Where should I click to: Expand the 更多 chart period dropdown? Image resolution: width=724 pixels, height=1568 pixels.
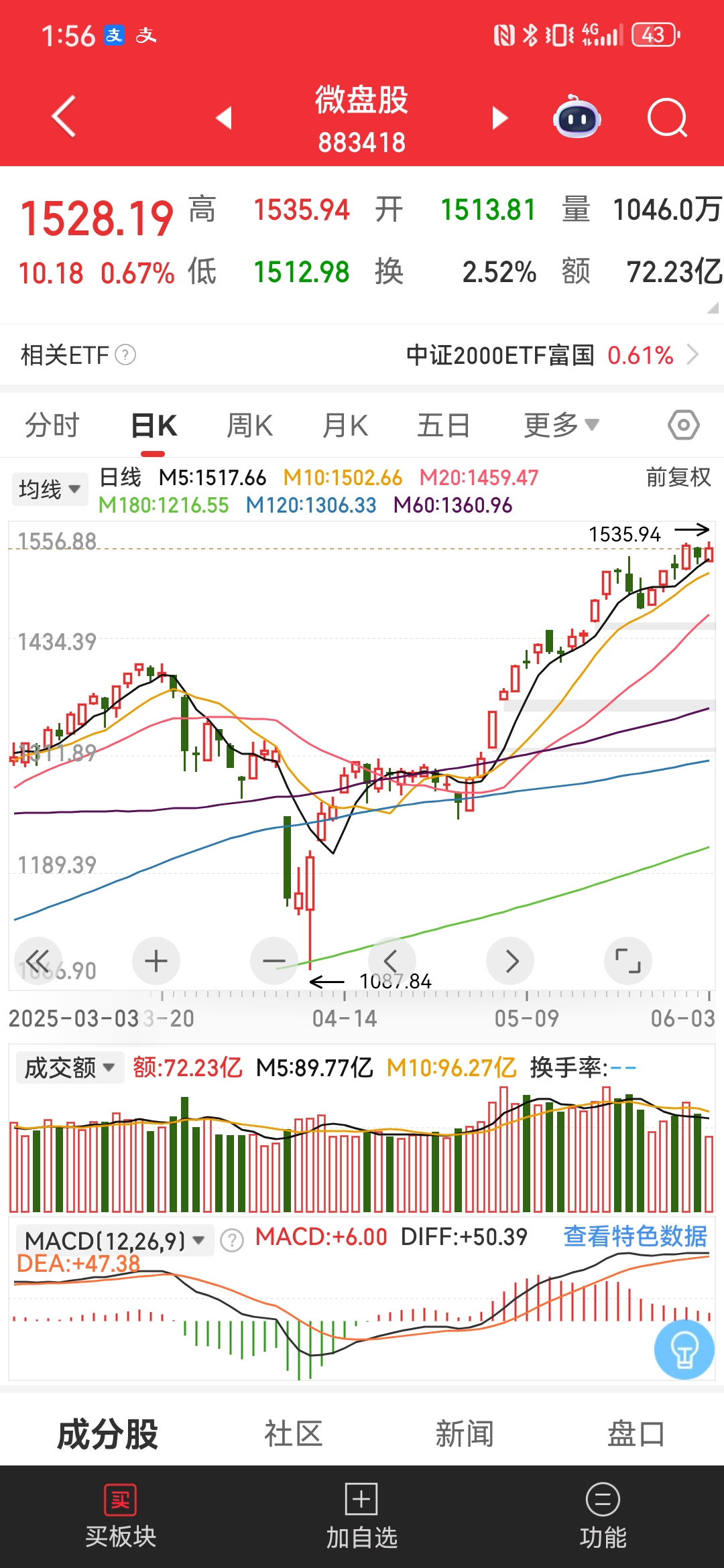(x=560, y=426)
